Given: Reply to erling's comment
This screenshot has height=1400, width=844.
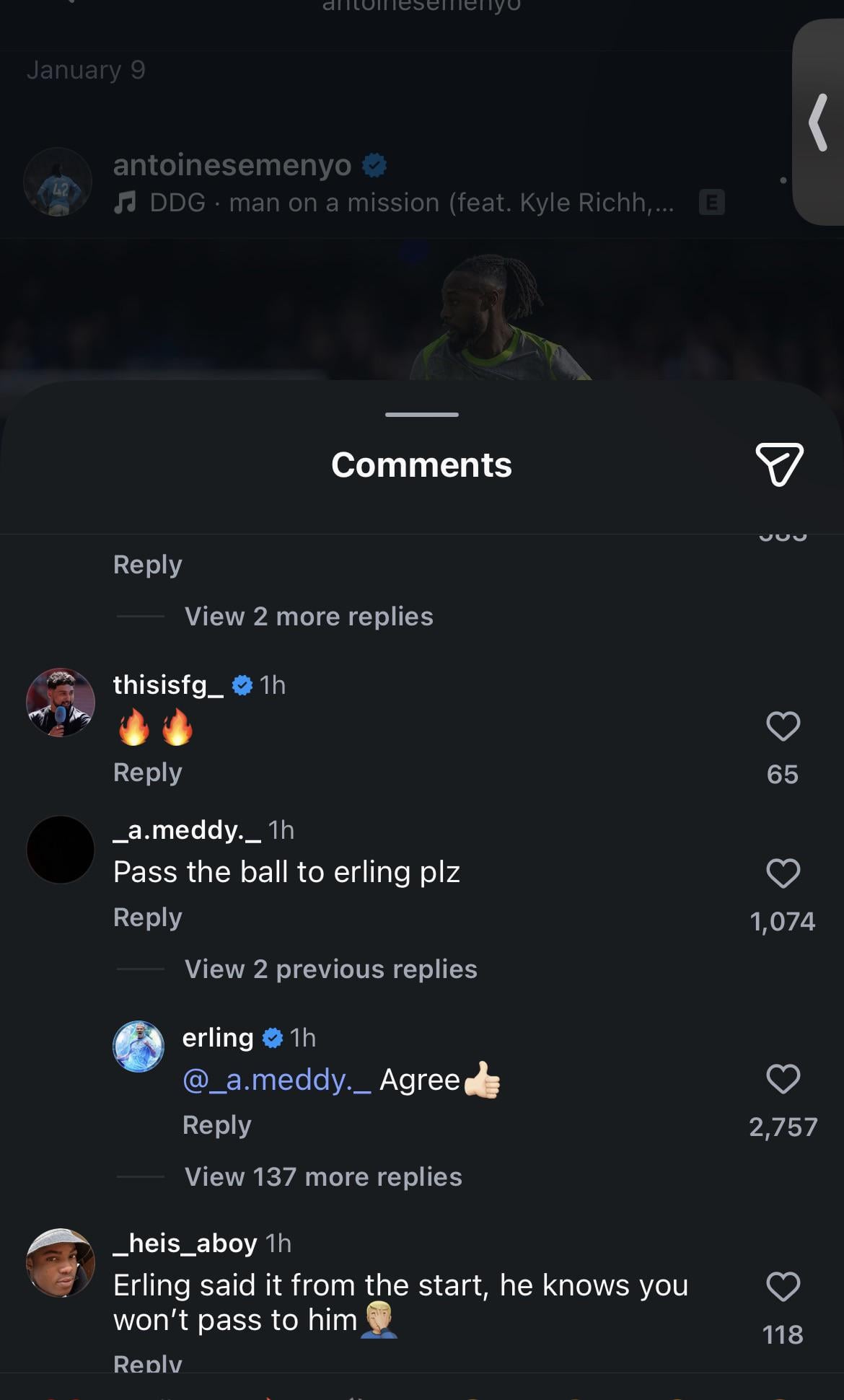Looking at the screenshot, I should [216, 1125].
